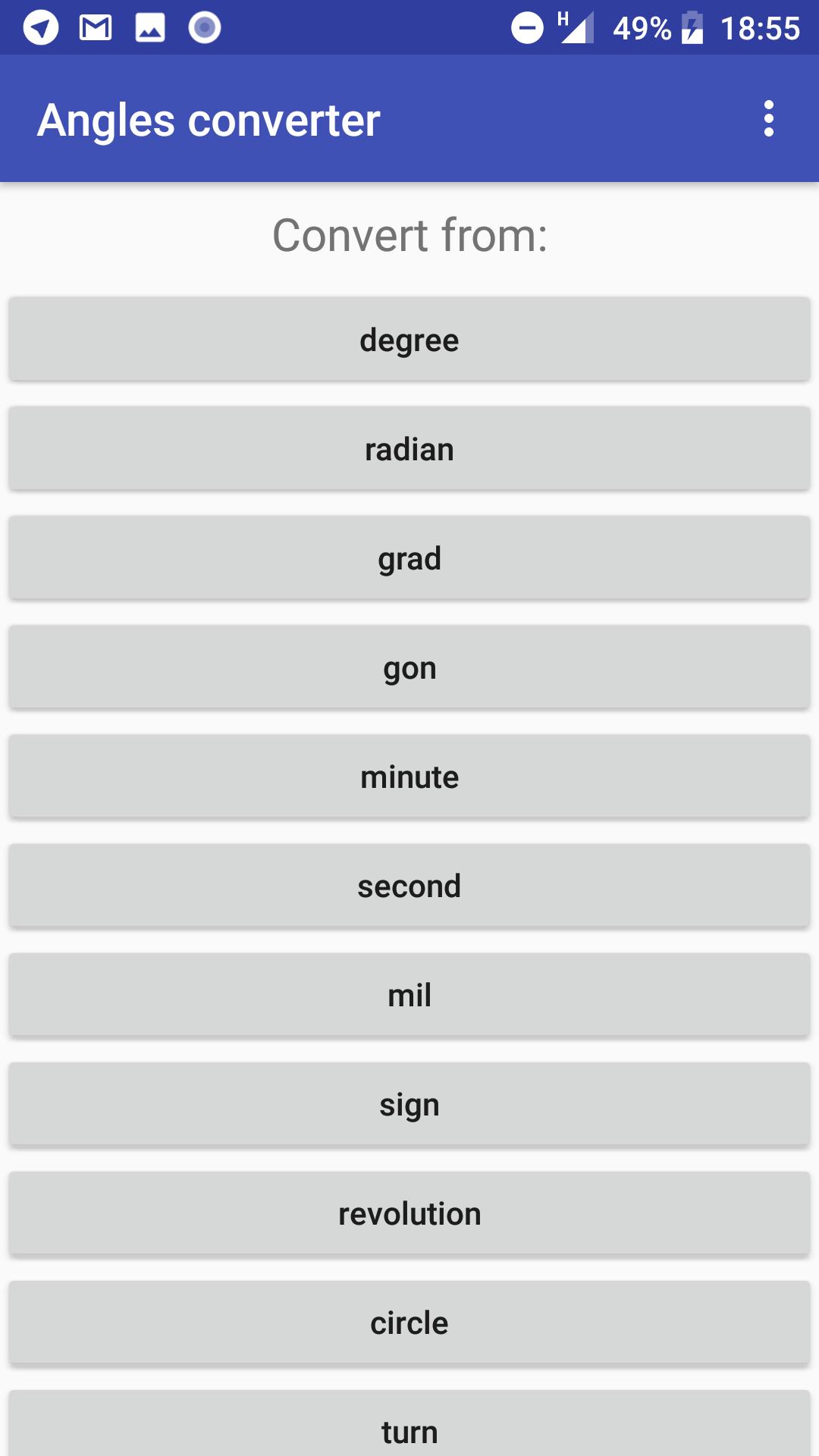Choose the revolution unit
The width and height of the screenshot is (819, 1456).
coord(409,1213)
